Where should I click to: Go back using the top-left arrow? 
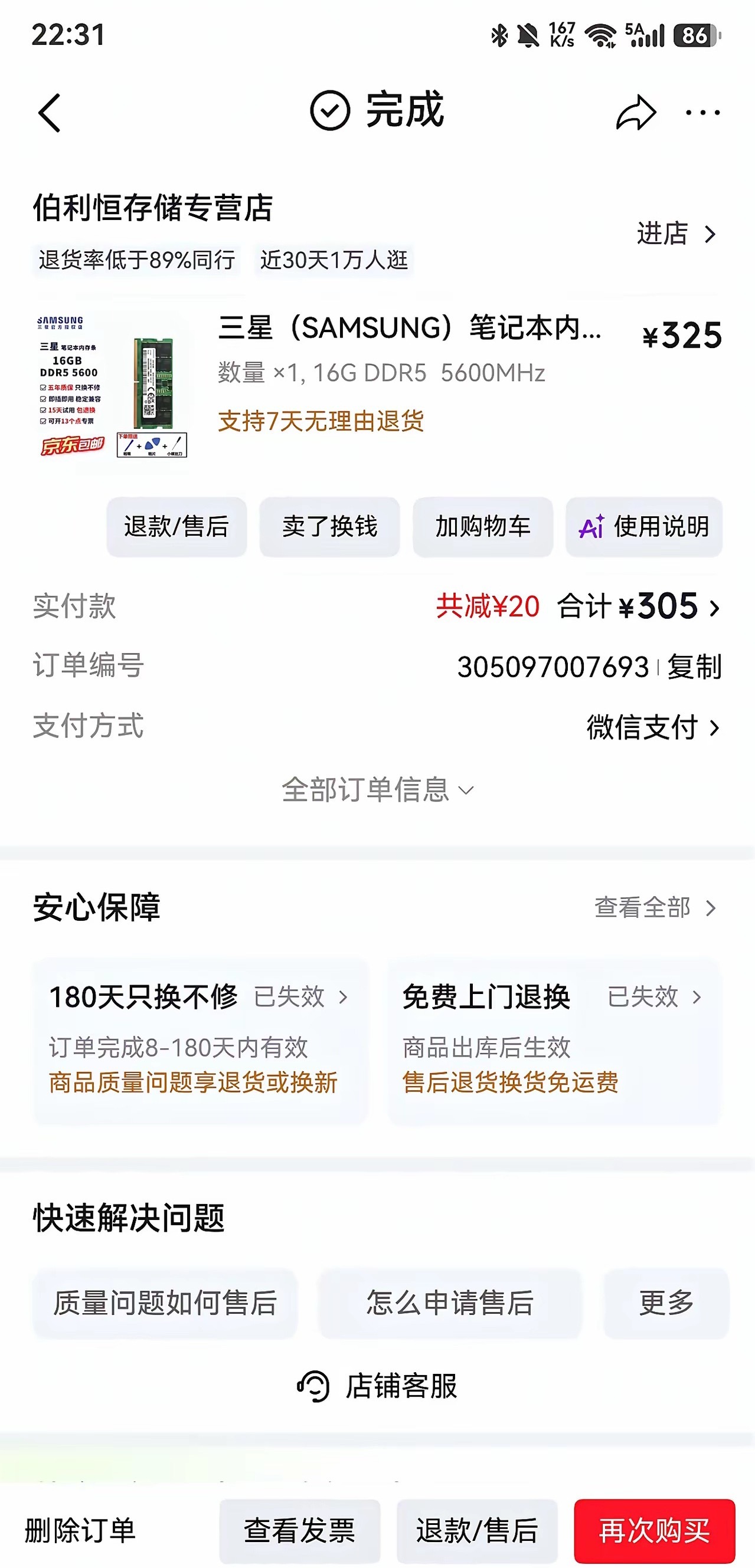click(50, 113)
